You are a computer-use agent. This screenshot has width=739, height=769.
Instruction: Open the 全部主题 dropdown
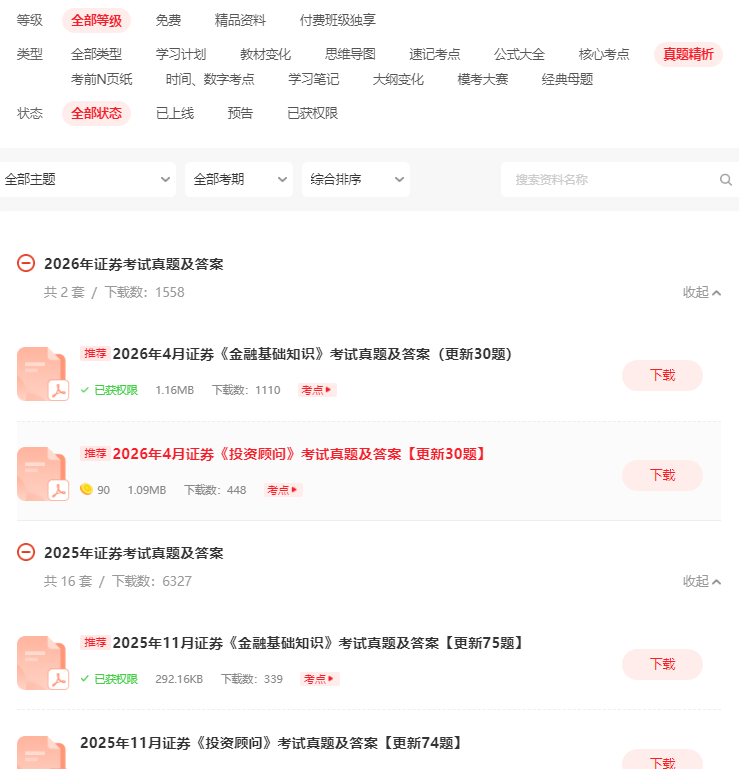[87, 179]
